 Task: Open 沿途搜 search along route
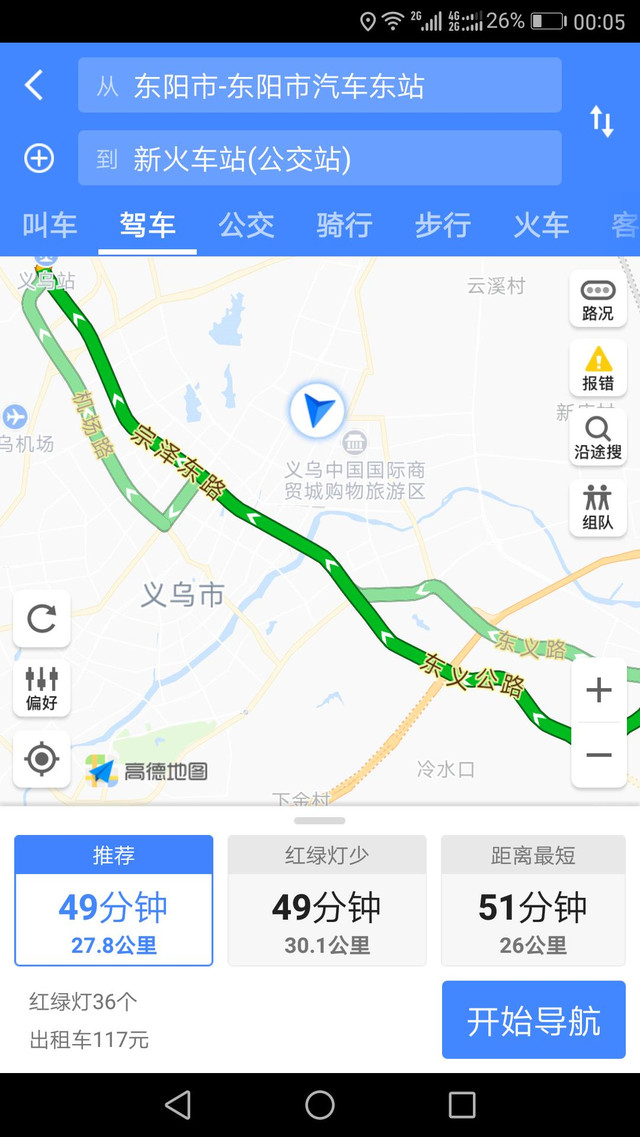click(598, 438)
